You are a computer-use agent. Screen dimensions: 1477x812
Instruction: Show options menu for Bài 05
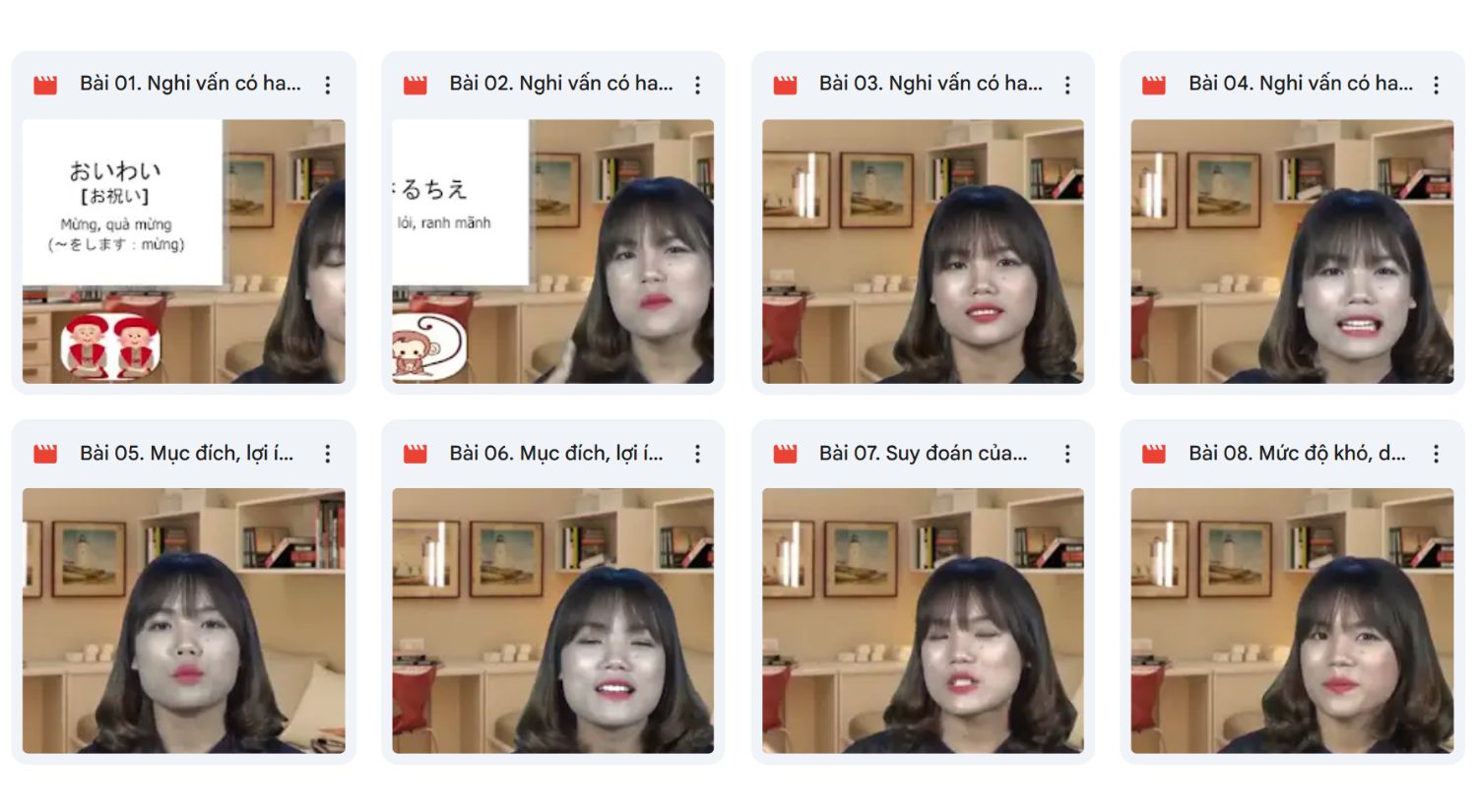(x=328, y=454)
